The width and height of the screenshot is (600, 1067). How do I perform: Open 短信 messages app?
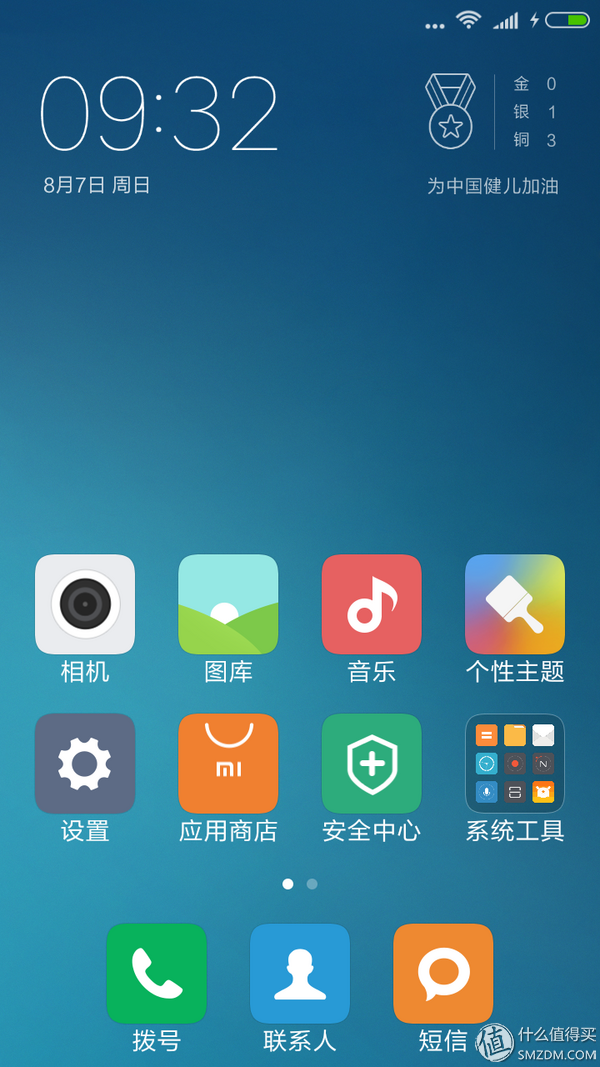tap(442, 973)
